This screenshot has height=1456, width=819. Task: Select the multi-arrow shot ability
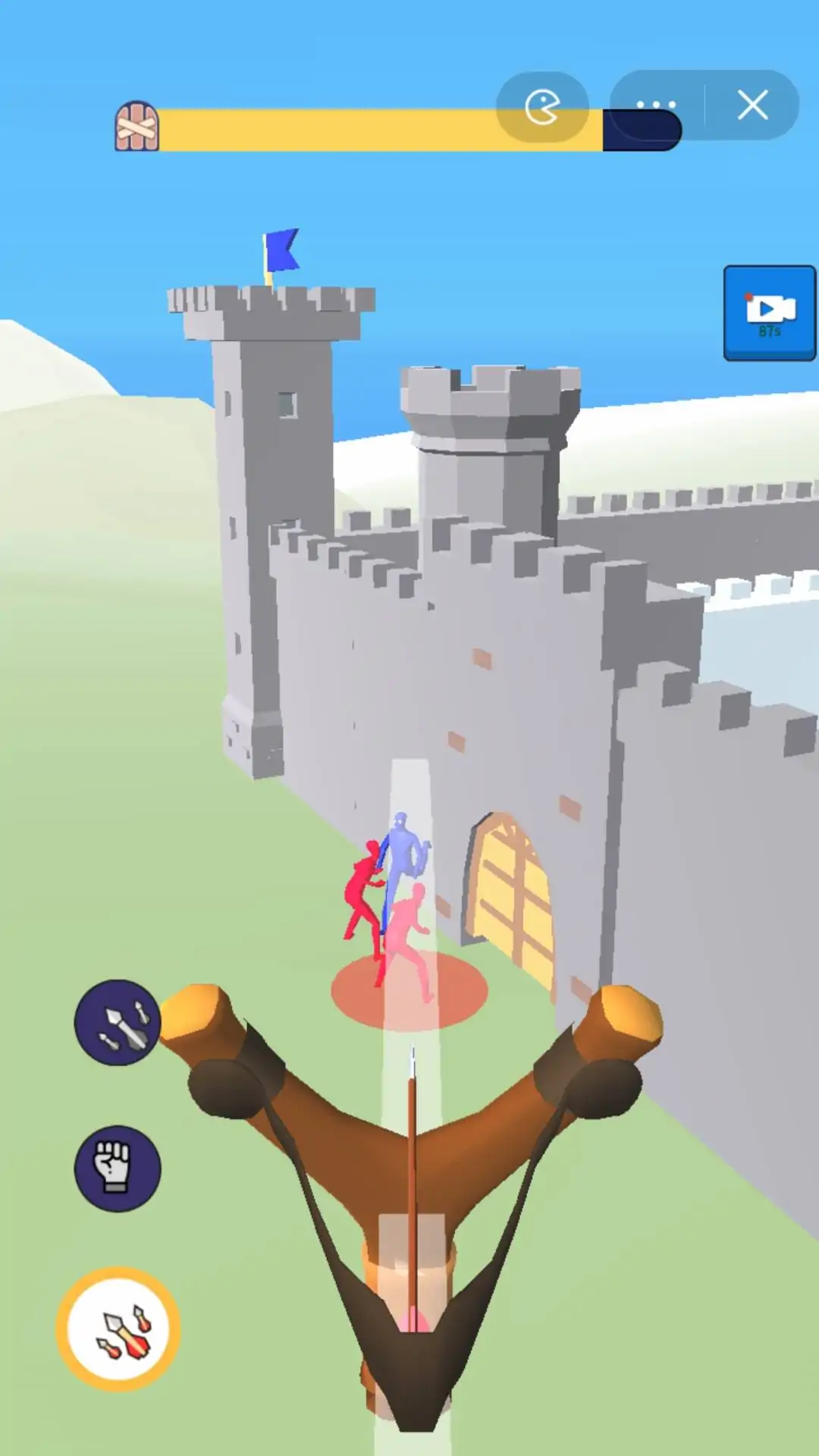pos(118,1023)
